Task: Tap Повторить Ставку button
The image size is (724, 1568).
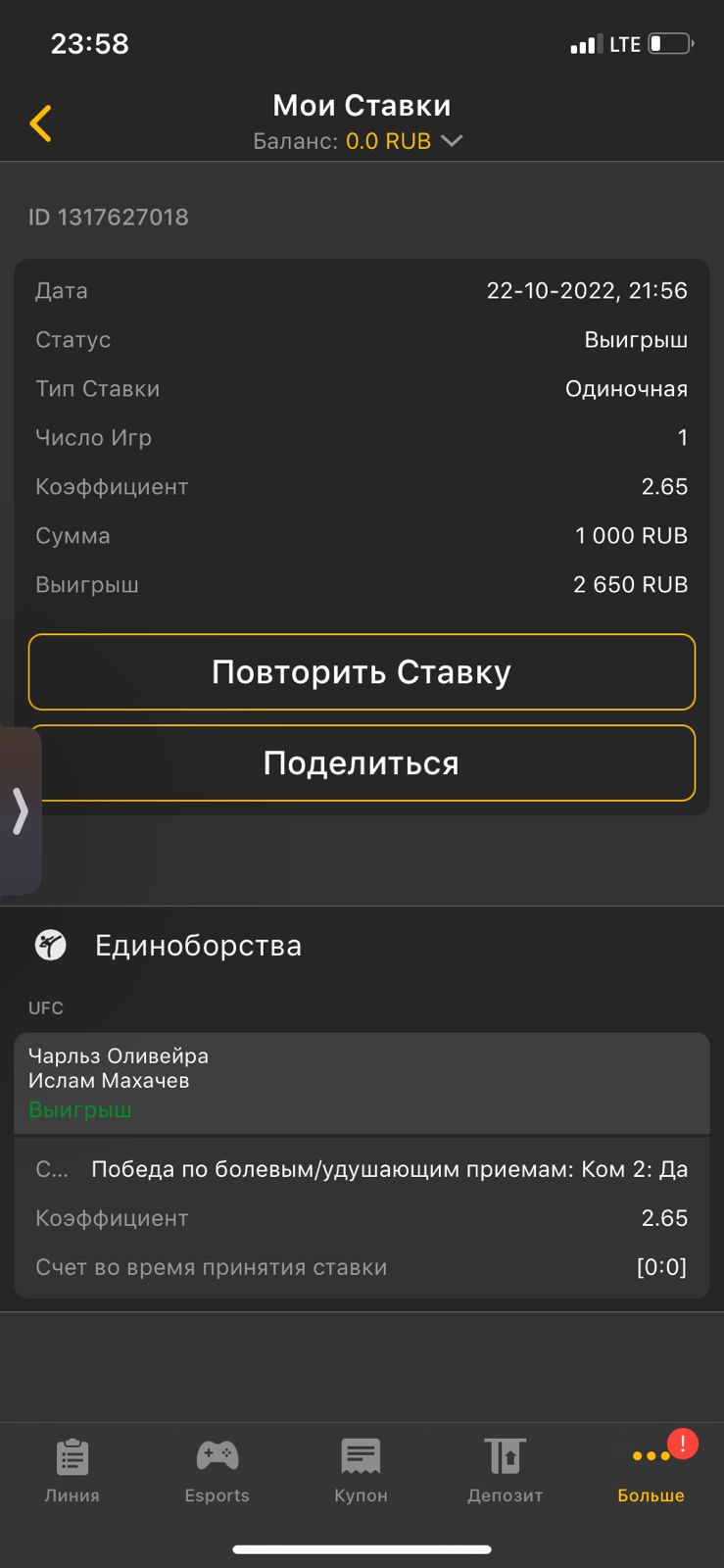Action: click(x=362, y=672)
